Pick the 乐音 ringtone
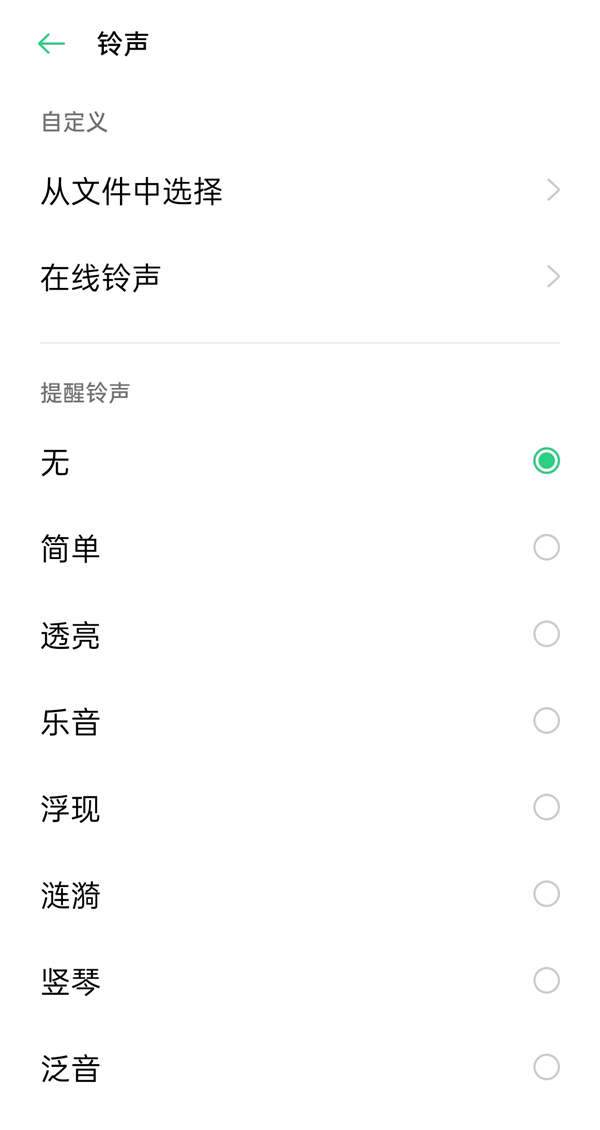600x1130 pixels. (546, 721)
